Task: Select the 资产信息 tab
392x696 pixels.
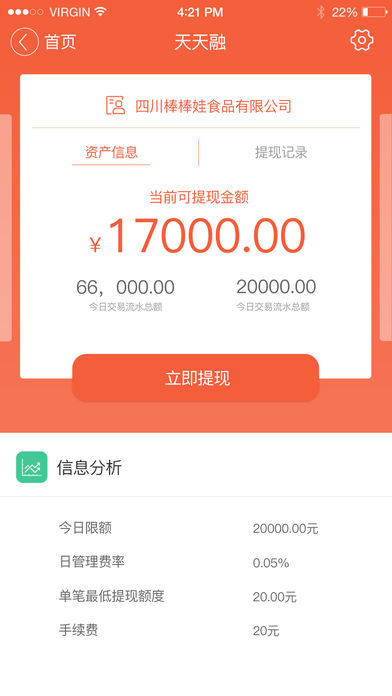Action: pyautogui.click(x=111, y=153)
